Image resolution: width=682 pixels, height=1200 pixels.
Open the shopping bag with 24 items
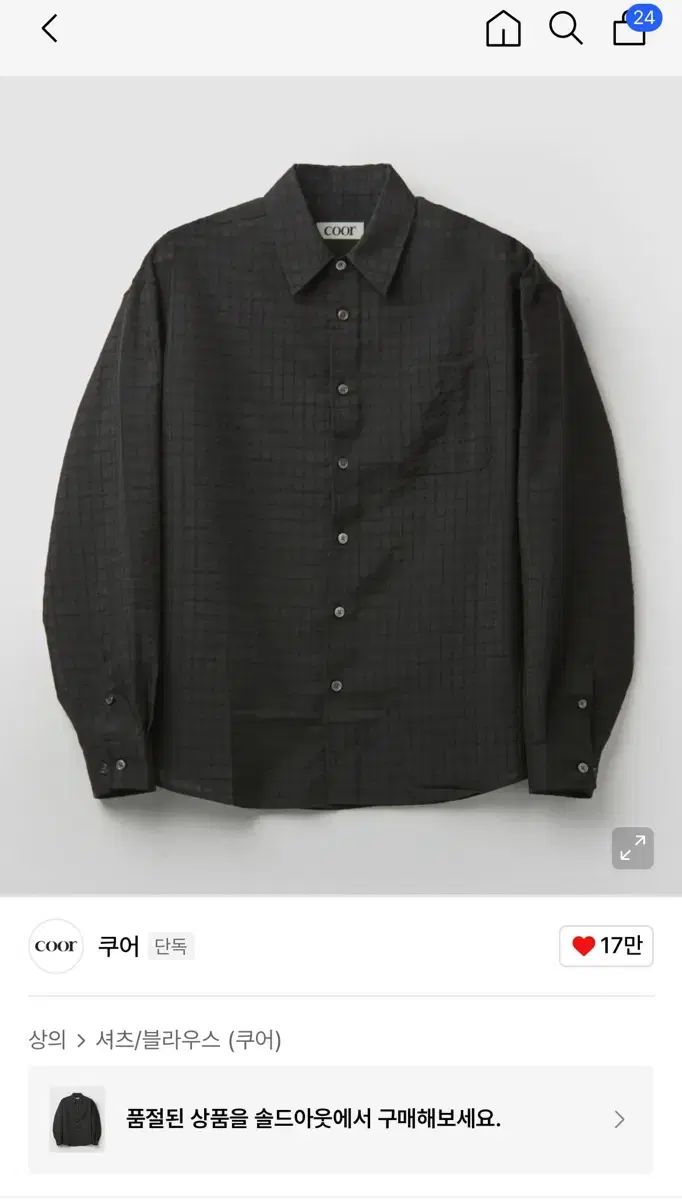[x=630, y=29]
